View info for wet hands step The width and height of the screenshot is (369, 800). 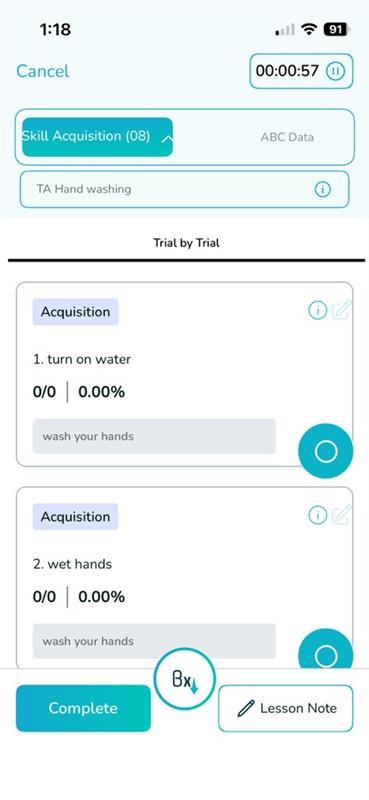[x=317, y=515]
